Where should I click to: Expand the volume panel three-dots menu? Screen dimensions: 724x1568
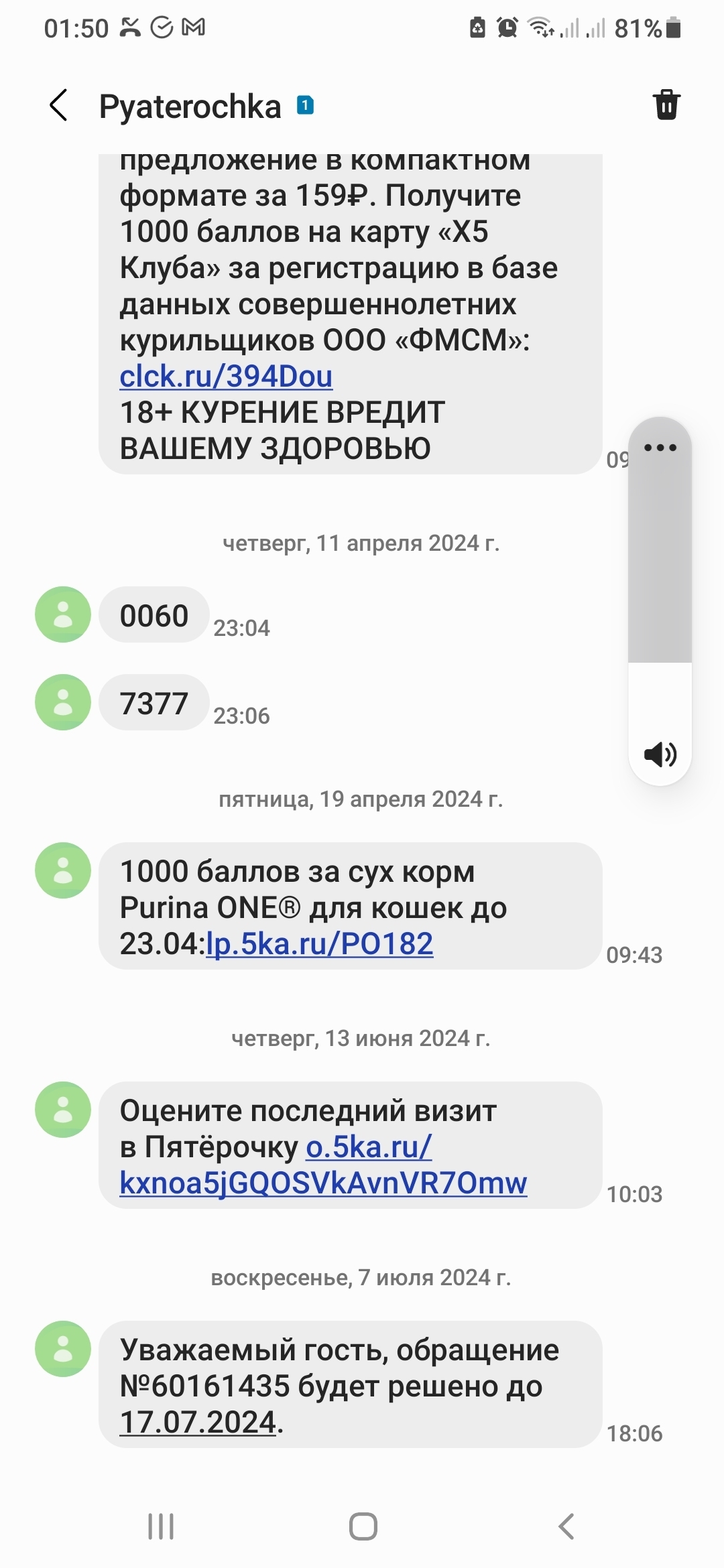click(x=660, y=448)
